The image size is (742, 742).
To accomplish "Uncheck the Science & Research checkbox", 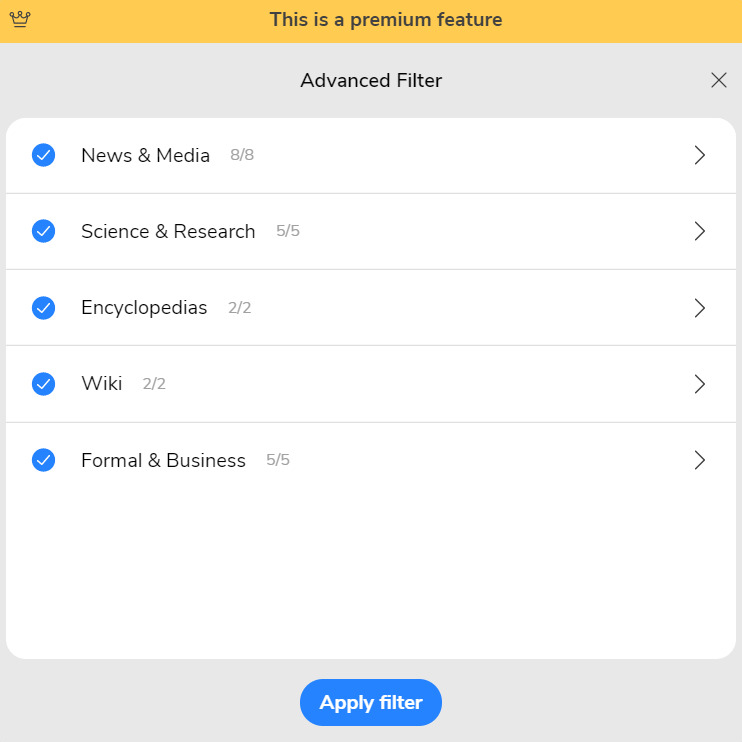I will click(x=43, y=231).
